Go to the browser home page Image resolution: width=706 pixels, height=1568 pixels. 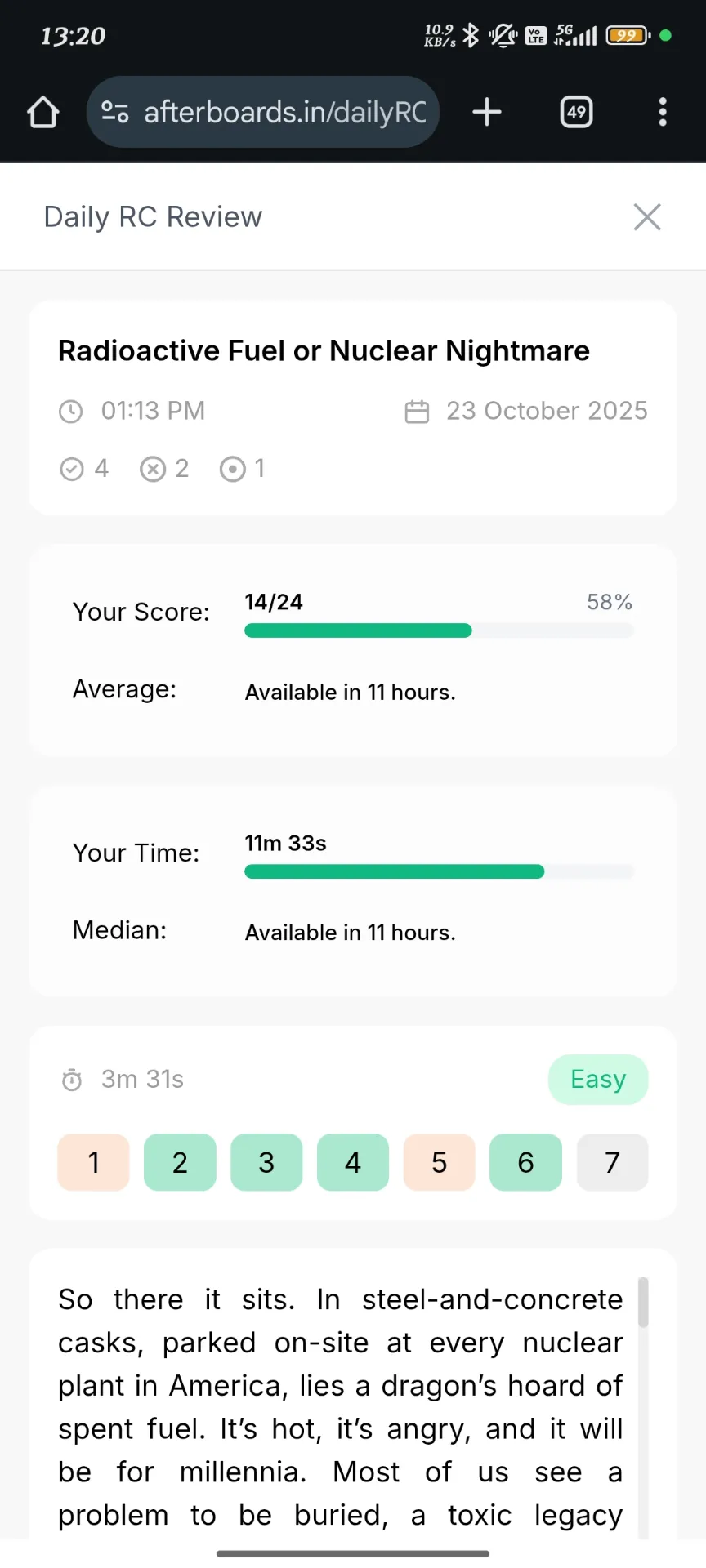(43, 112)
